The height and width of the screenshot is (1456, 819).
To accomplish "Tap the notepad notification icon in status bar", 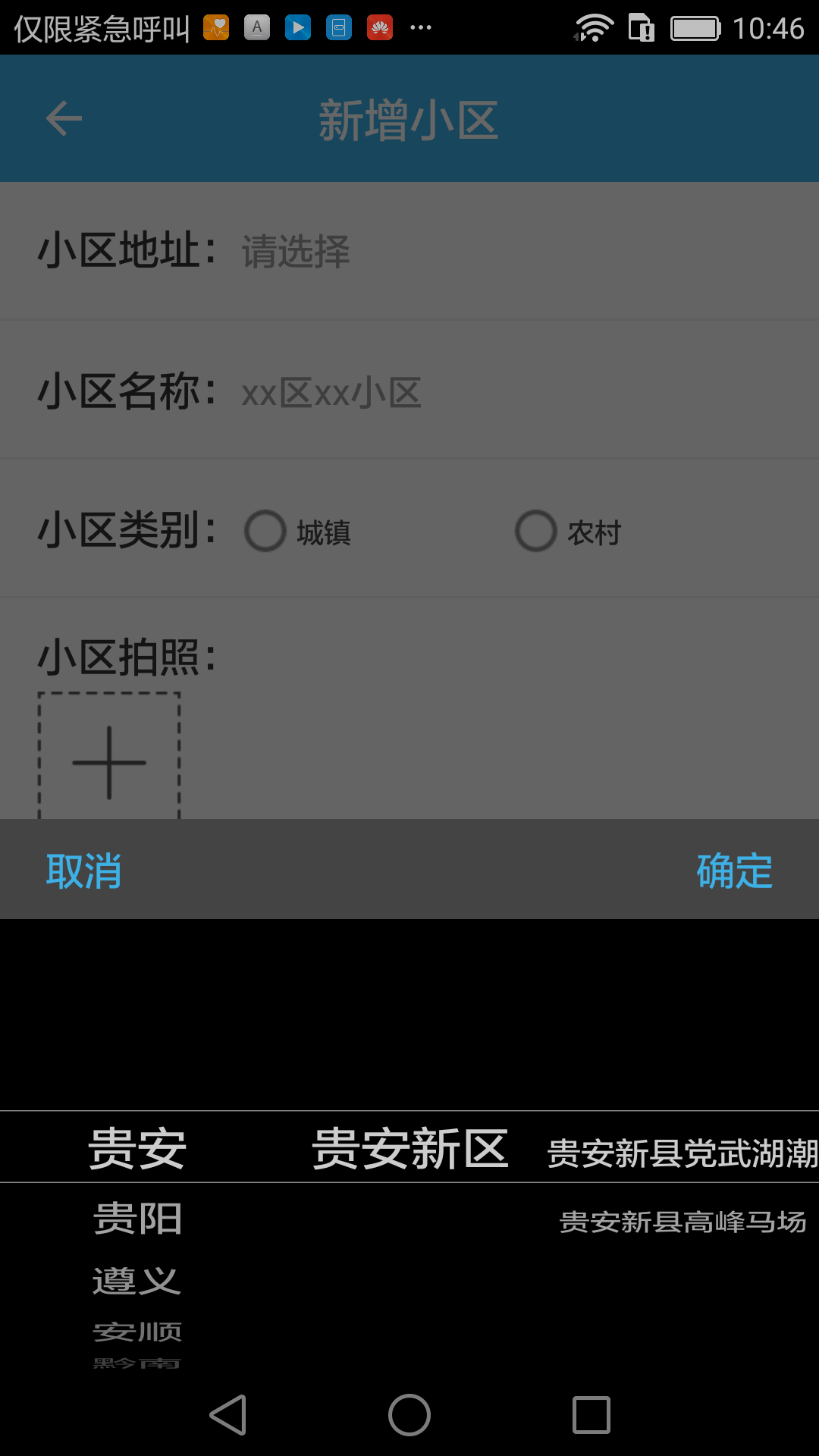I will [x=338, y=27].
